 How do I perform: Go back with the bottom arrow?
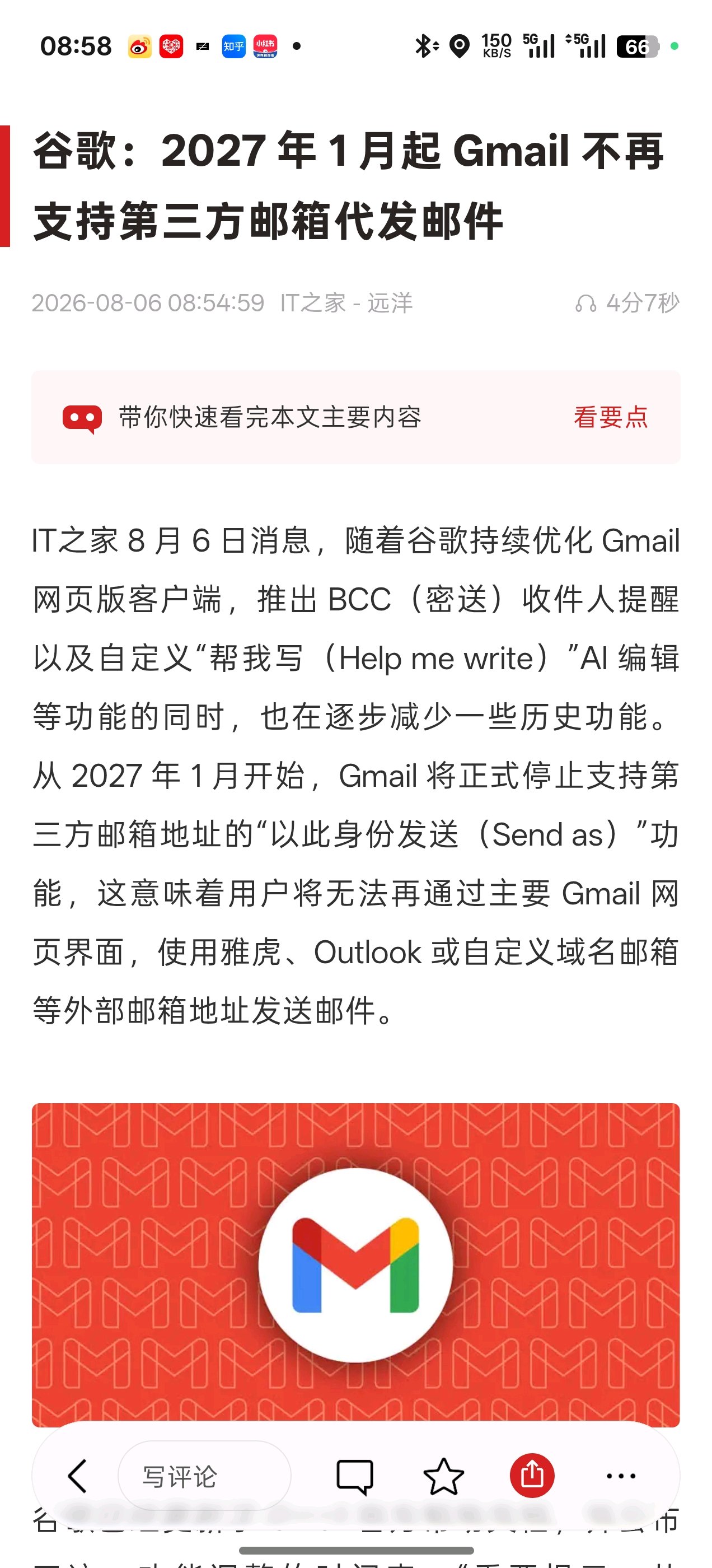(x=77, y=1476)
